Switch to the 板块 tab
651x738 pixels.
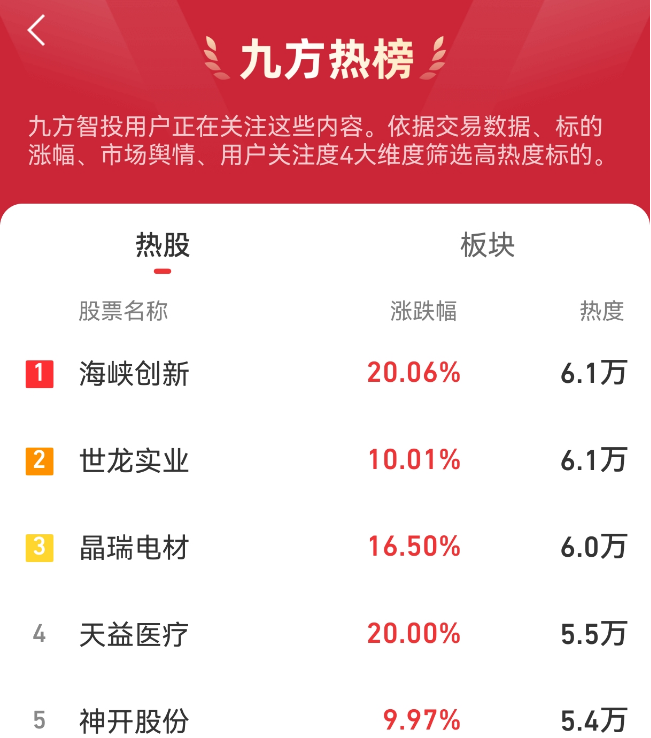point(487,245)
